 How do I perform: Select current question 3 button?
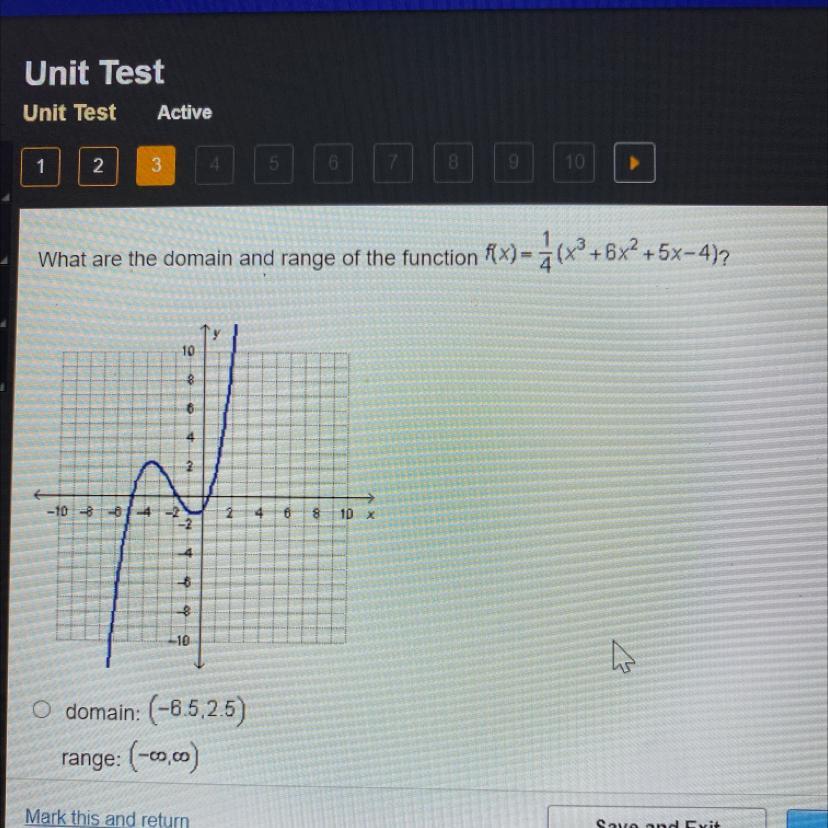click(156, 166)
